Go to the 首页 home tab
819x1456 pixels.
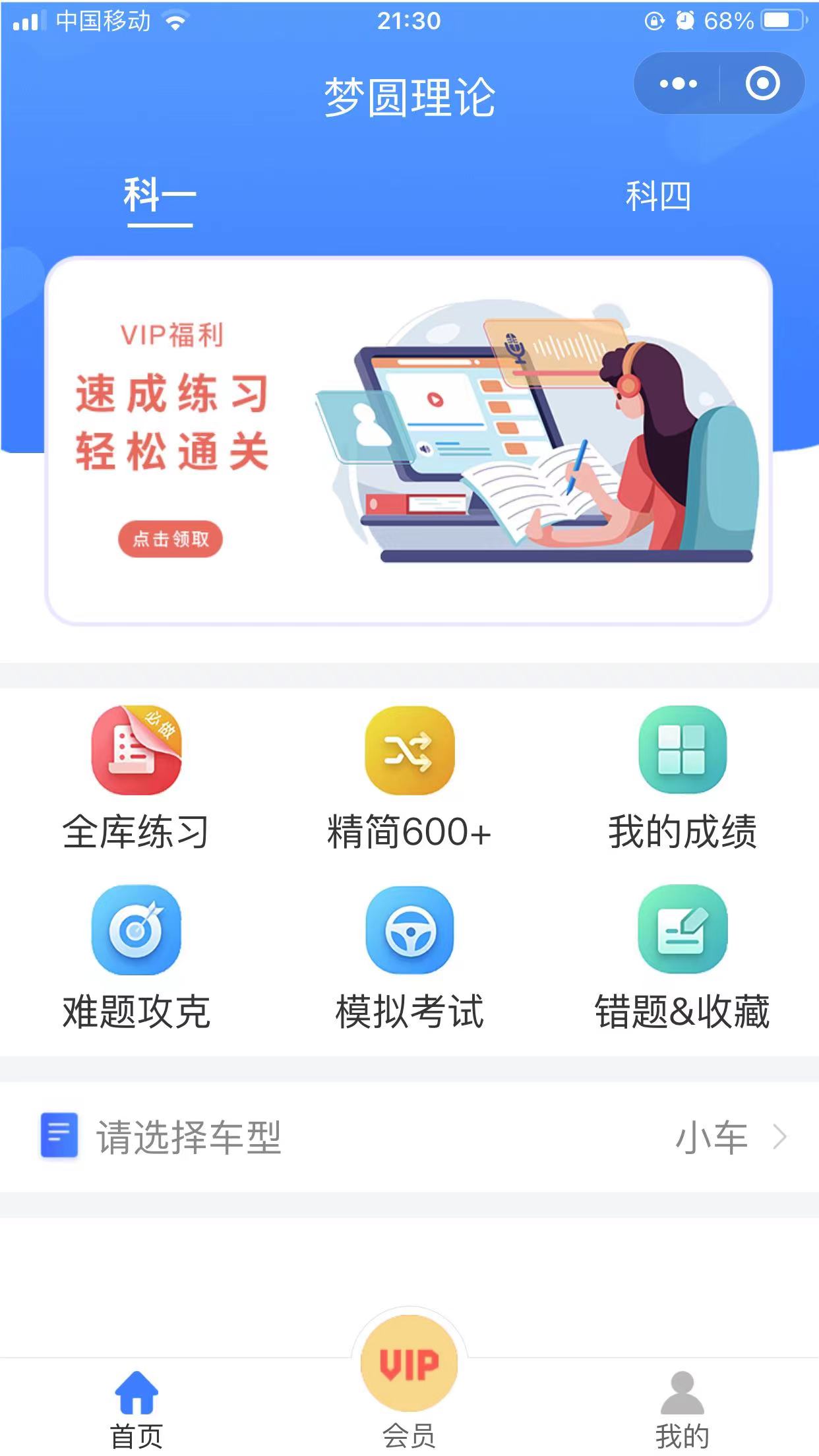coord(136,1409)
